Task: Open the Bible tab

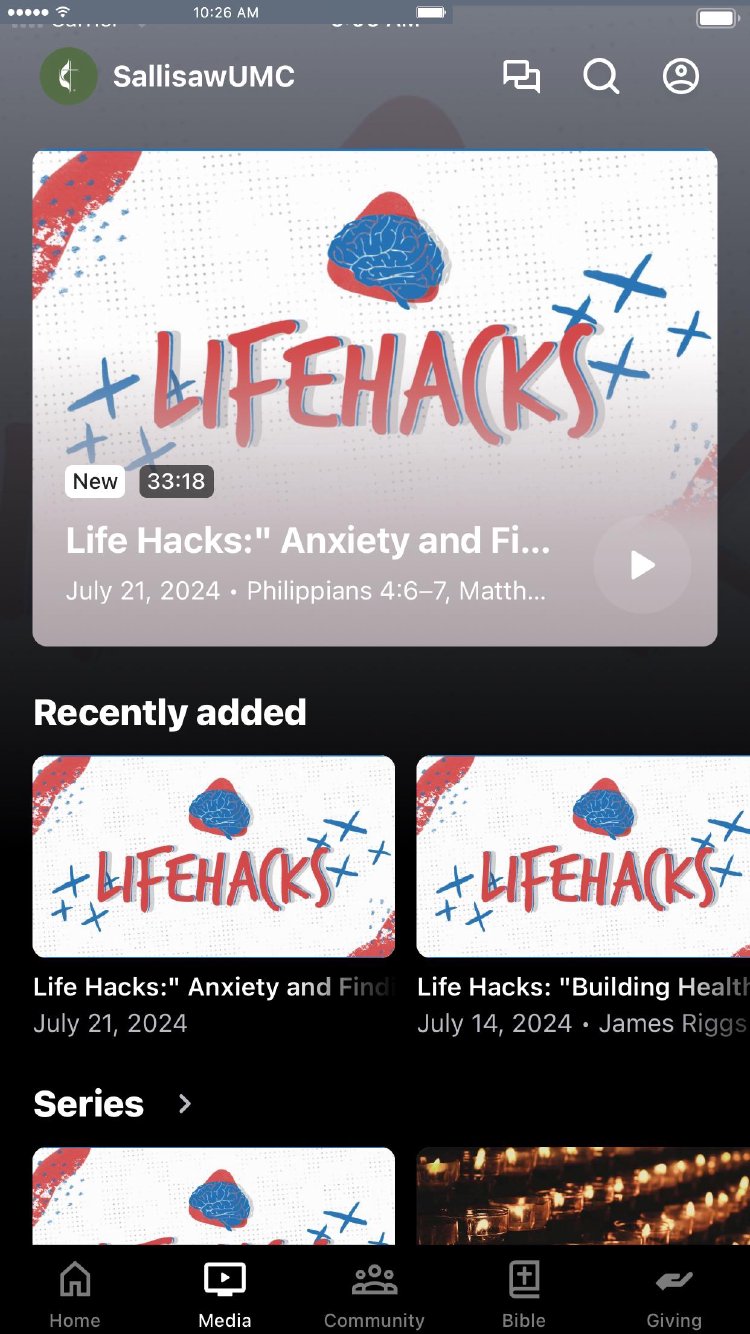Action: [x=524, y=1293]
